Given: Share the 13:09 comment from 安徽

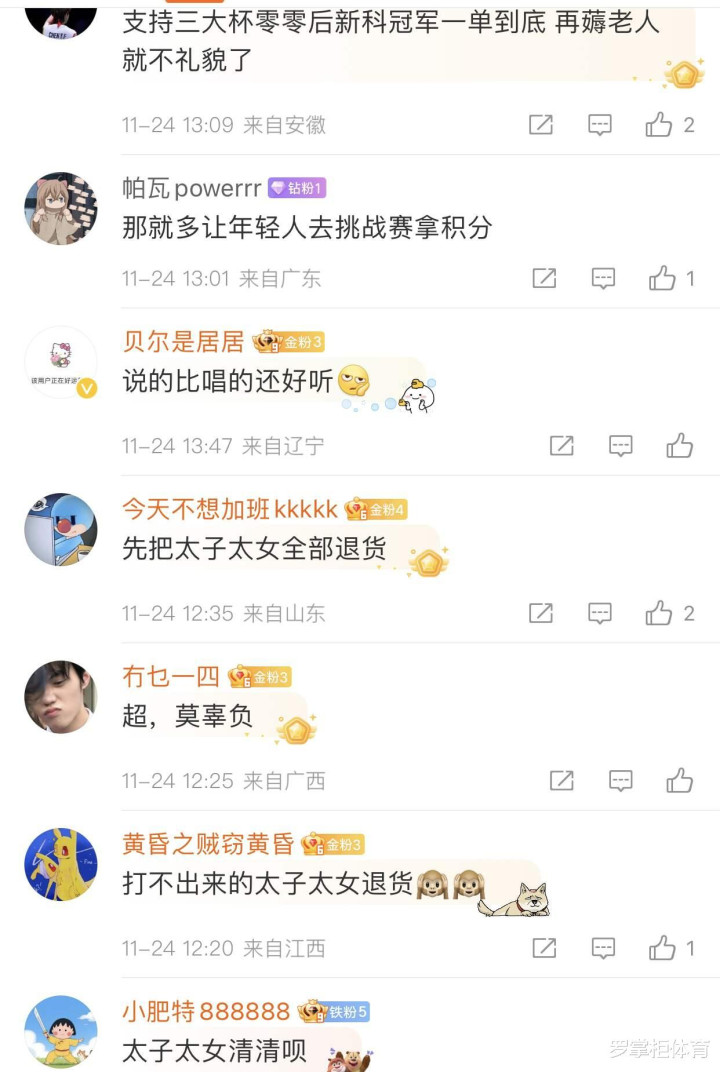Looking at the screenshot, I should coord(541,125).
